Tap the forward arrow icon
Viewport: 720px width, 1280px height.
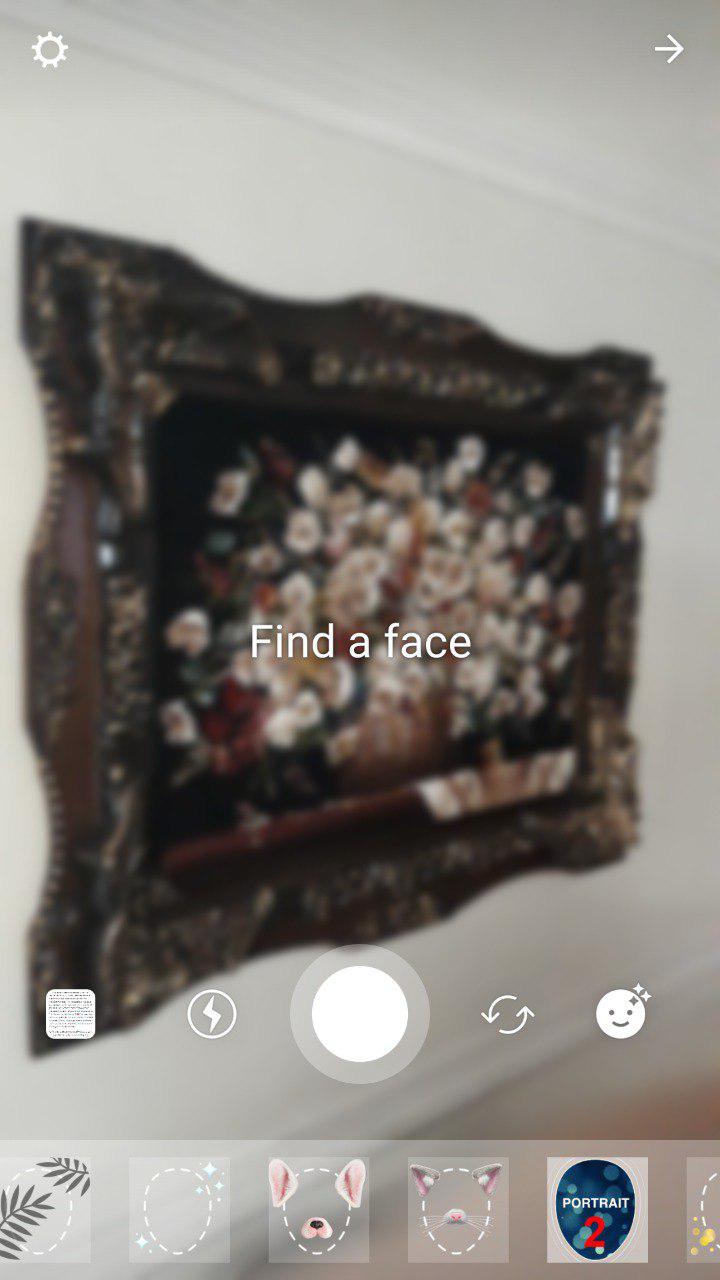pos(669,49)
